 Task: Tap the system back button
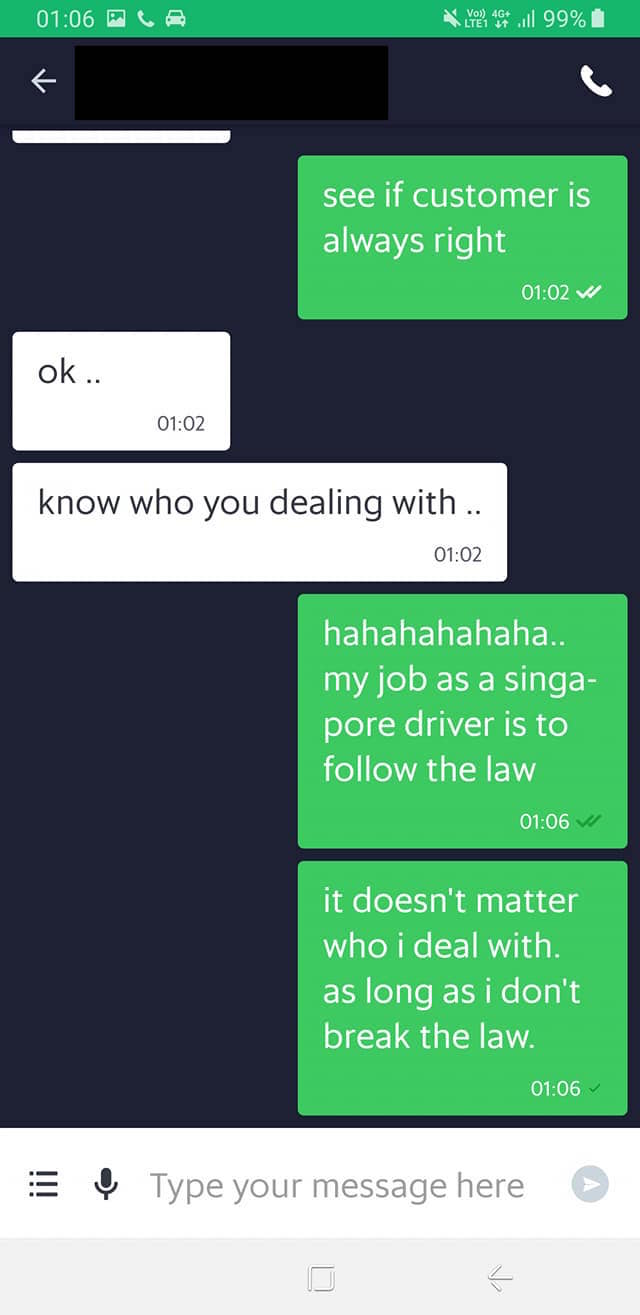500,1277
